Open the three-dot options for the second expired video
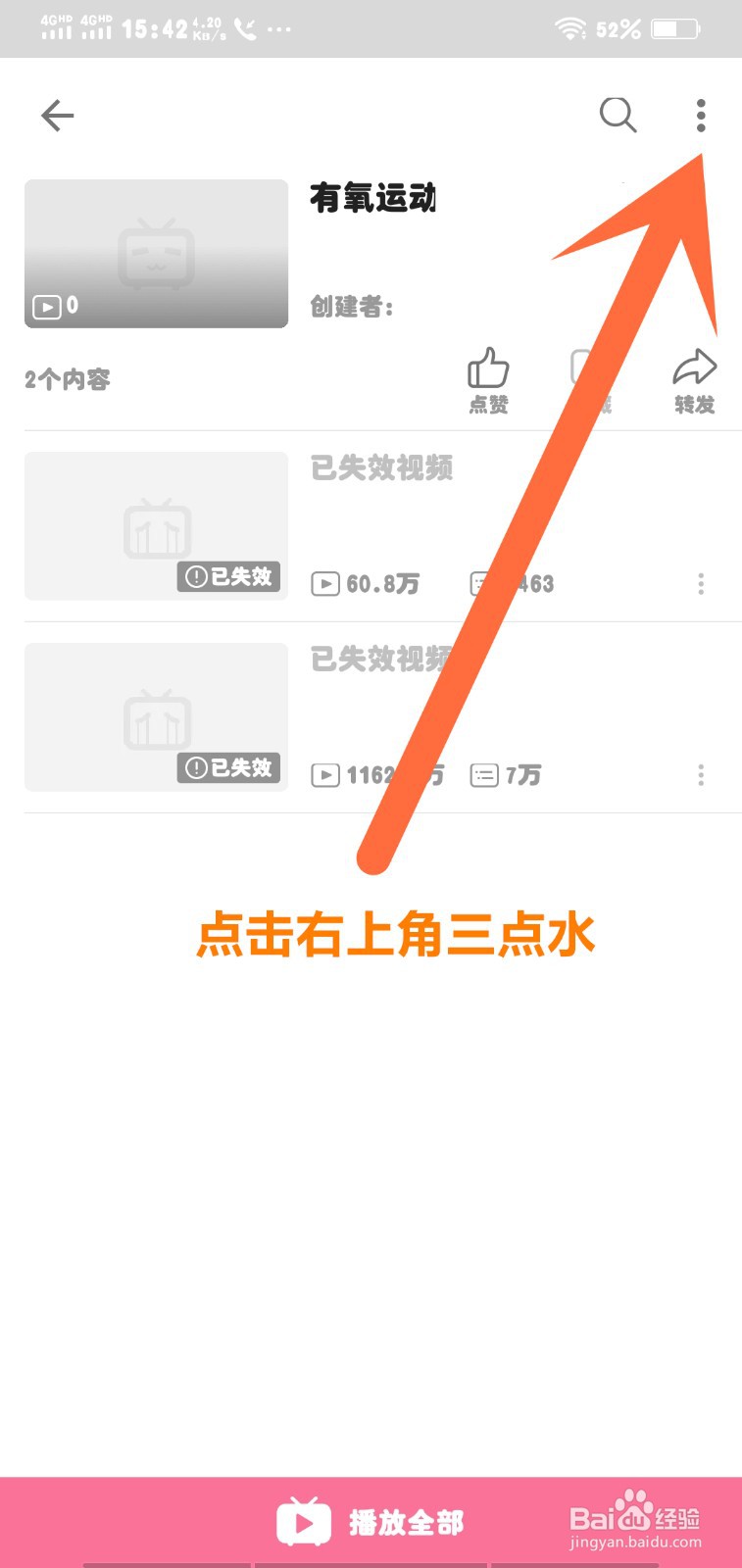The height and width of the screenshot is (1568, 742). pos(701,775)
